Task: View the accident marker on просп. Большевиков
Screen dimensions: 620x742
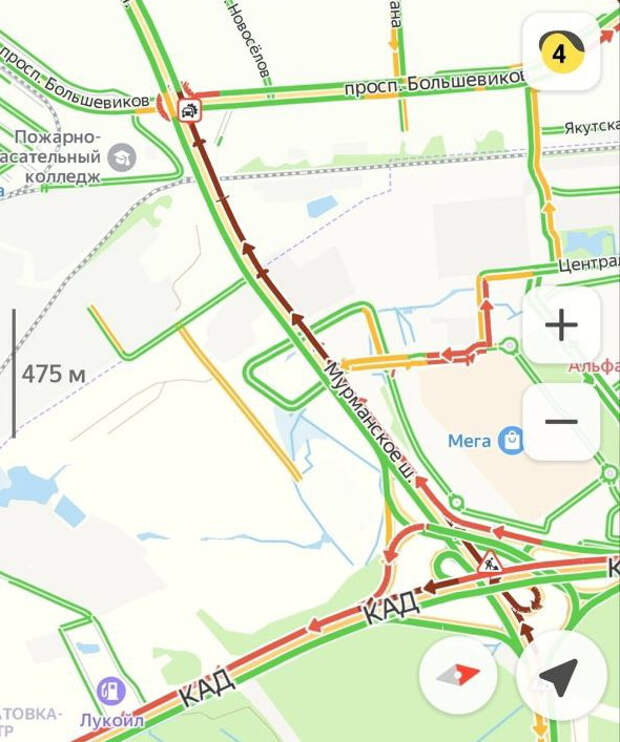Action: click(188, 110)
